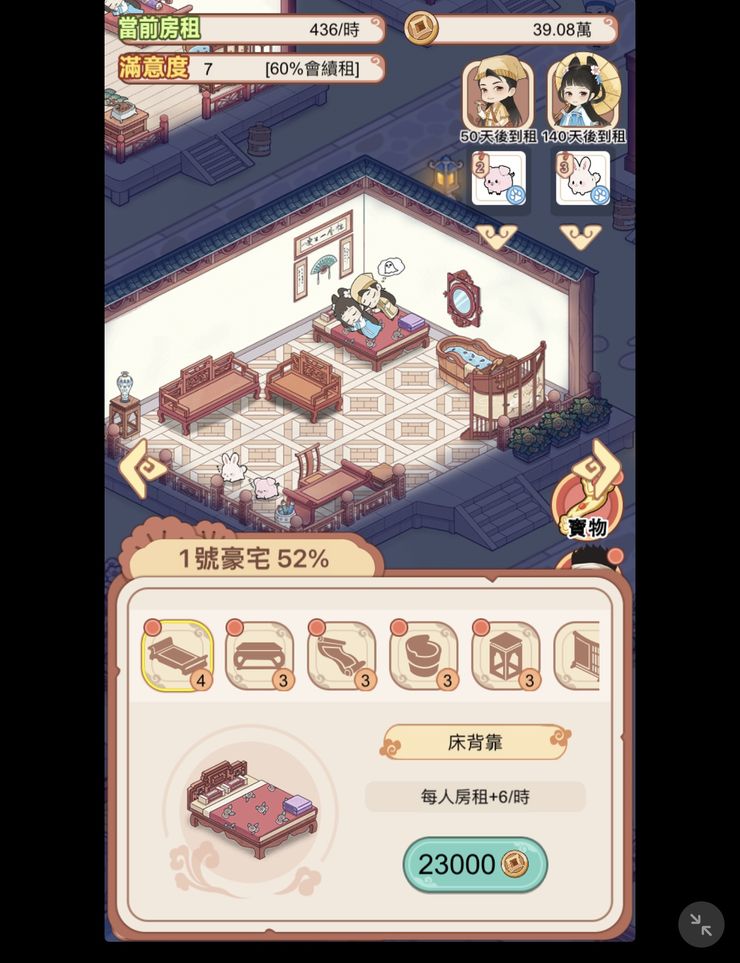Image resolution: width=740 pixels, height=963 pixels.
Task: Select the bed furniture item level 4
Action: tap(177, 656)
